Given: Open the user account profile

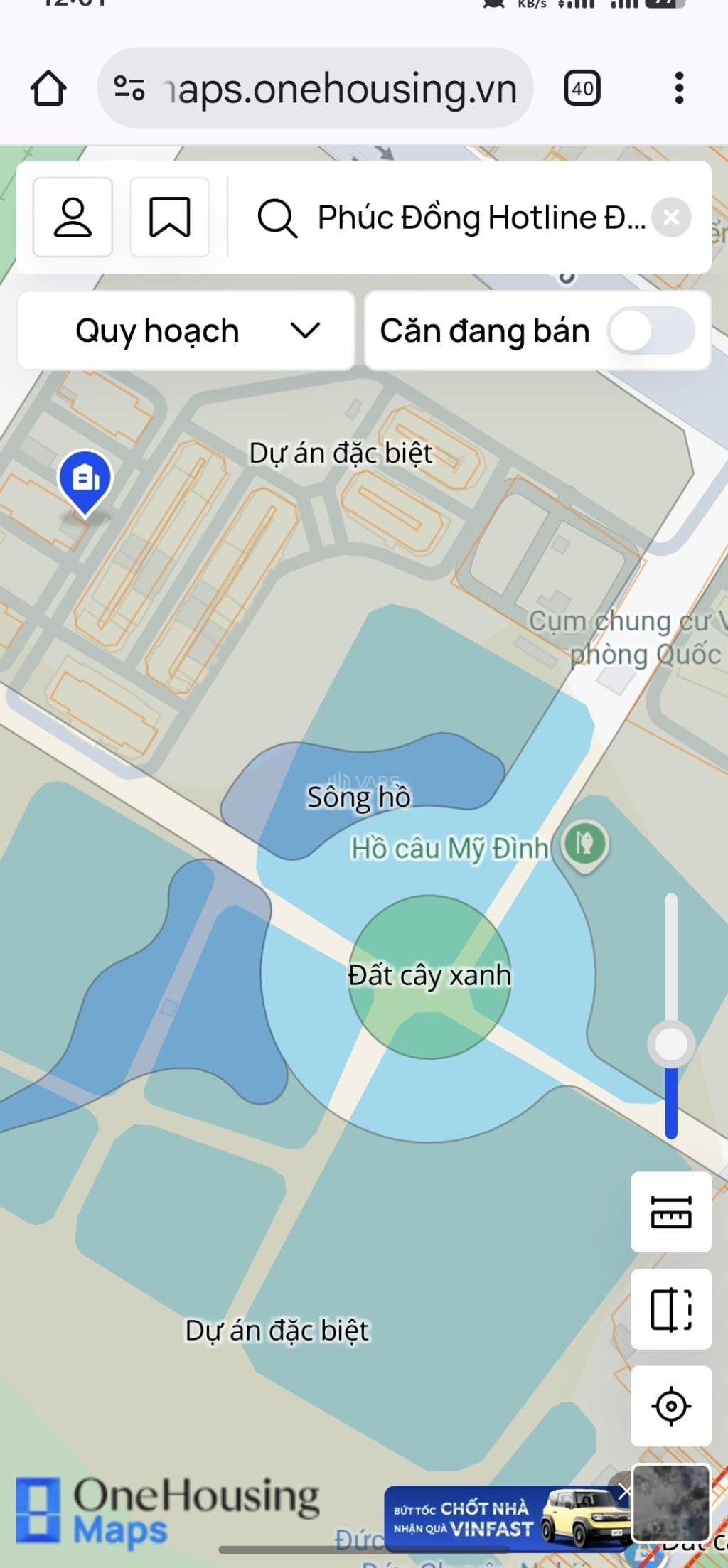Looking at the screenshot, I should [x=73, y=218].
